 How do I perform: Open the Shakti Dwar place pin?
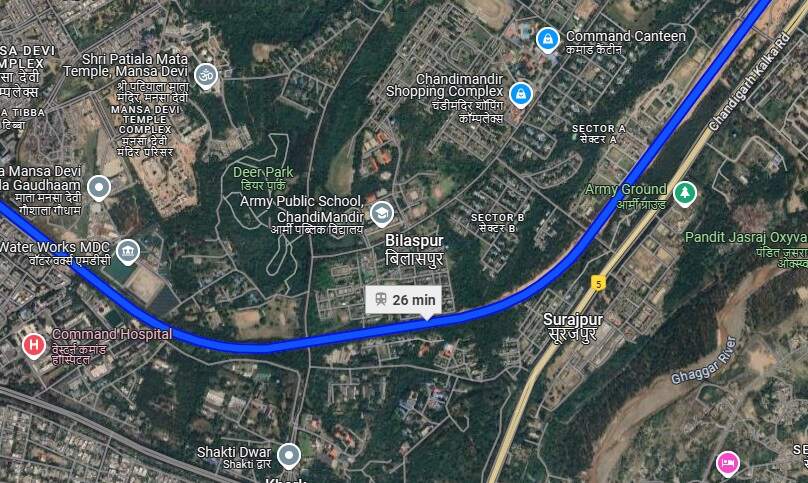pyautogui.click(x=289, y=456)
